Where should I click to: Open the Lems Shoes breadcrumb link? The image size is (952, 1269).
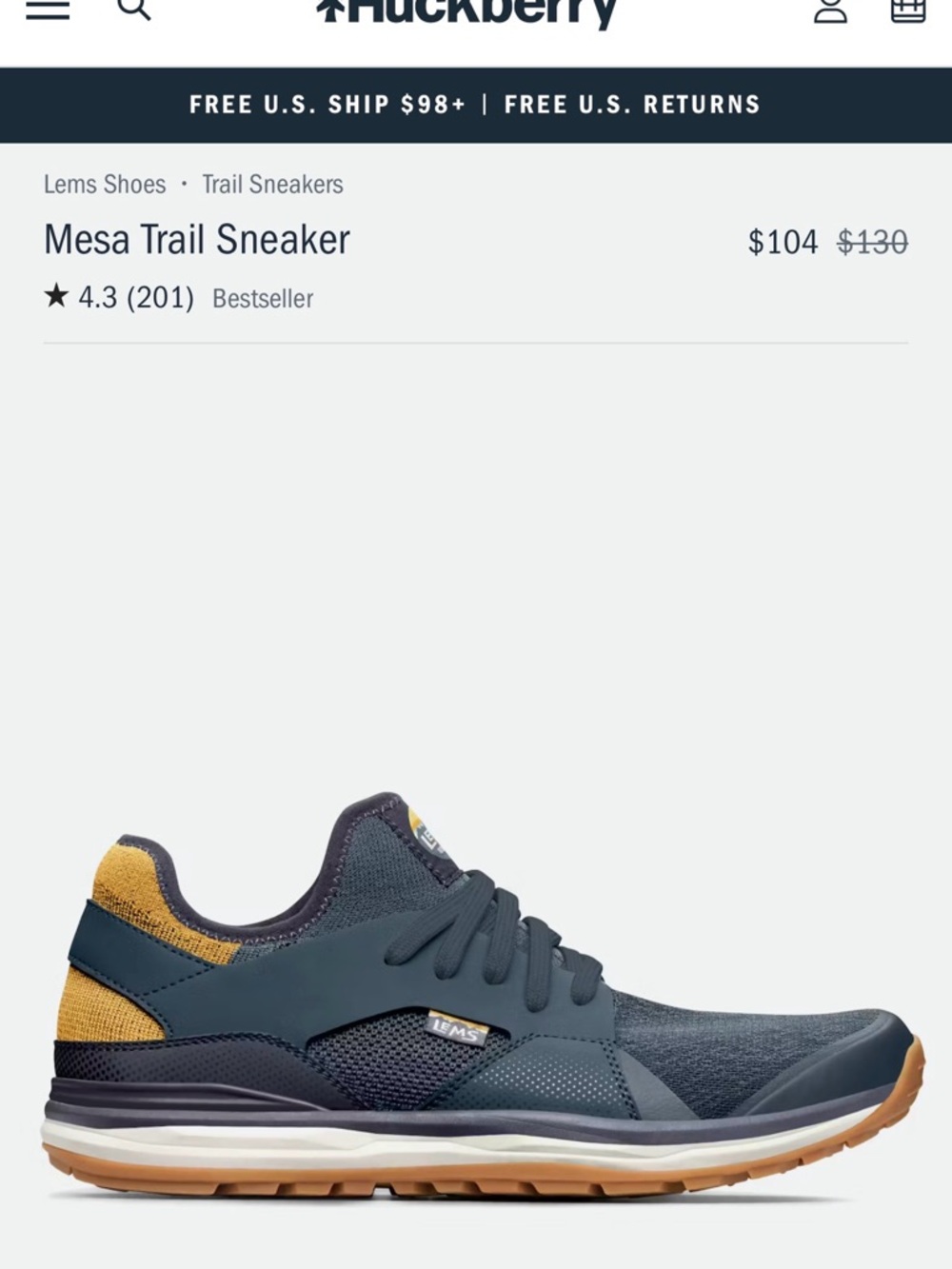(103, 184)
